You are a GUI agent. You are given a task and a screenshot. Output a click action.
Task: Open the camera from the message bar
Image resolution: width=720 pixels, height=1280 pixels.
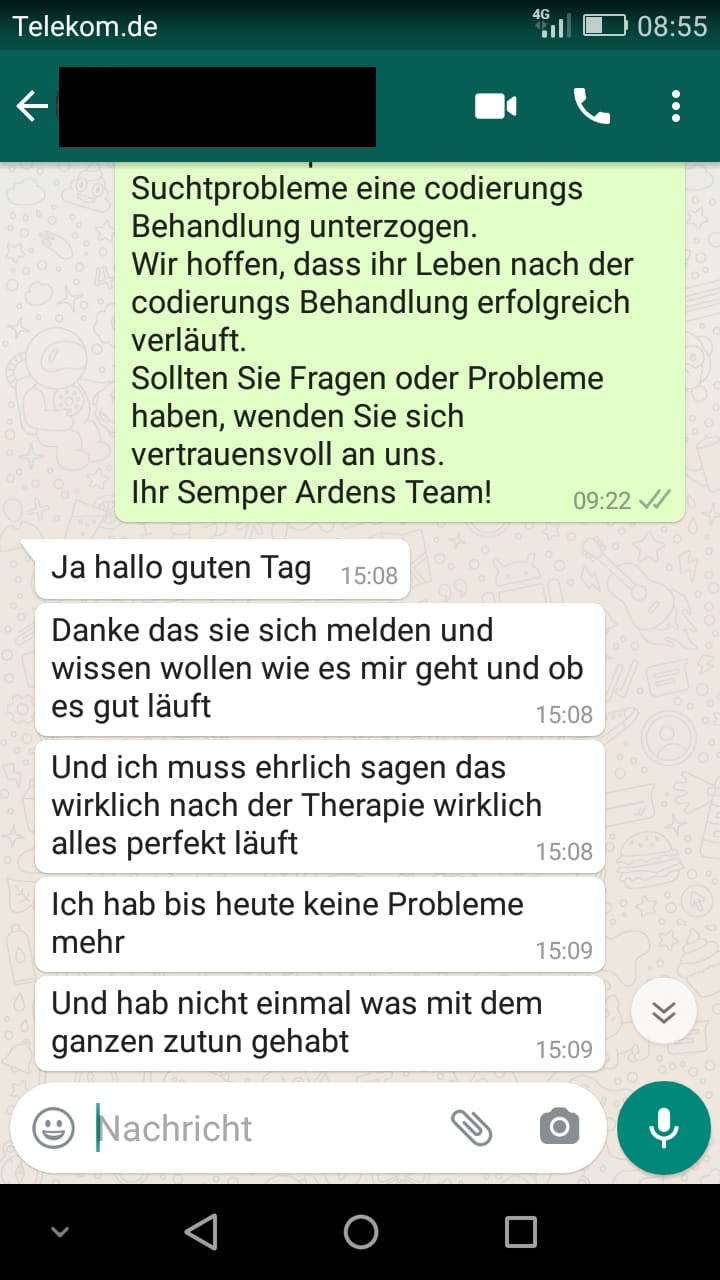(559, 1128)
